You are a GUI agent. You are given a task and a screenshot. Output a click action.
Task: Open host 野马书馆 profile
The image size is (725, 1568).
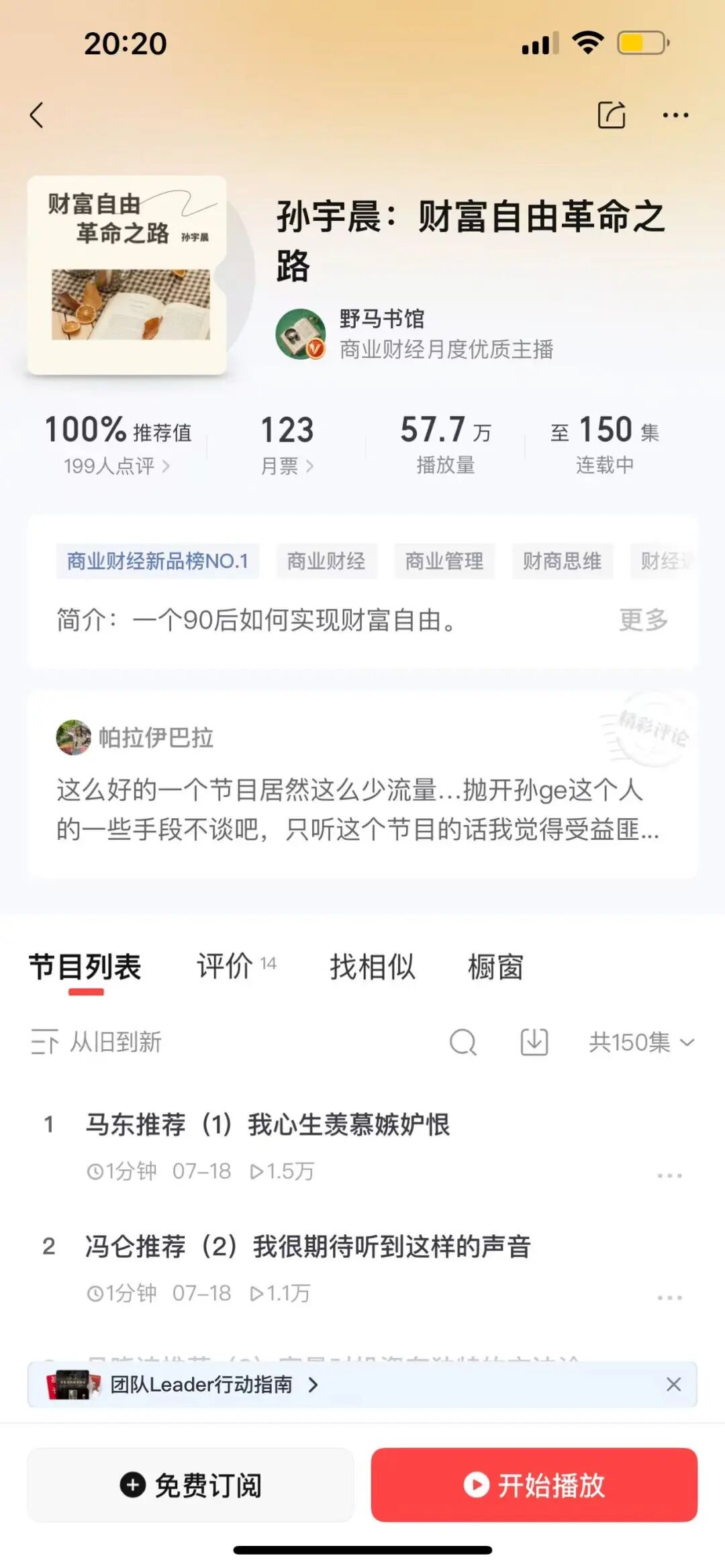point(381,319)
